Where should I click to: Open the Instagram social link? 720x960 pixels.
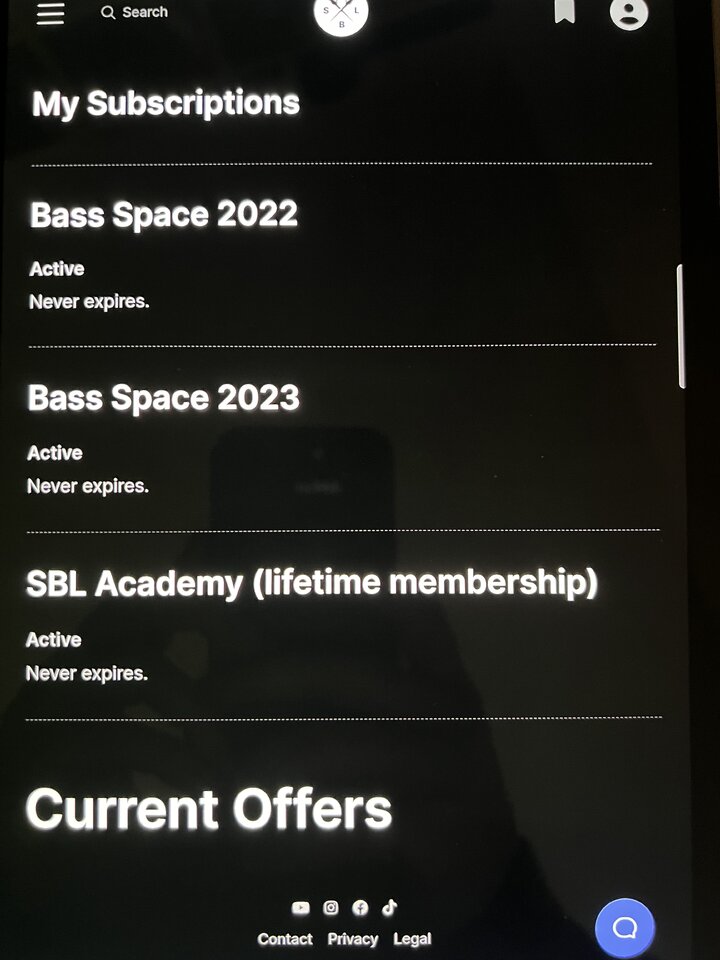pos(331,908)
